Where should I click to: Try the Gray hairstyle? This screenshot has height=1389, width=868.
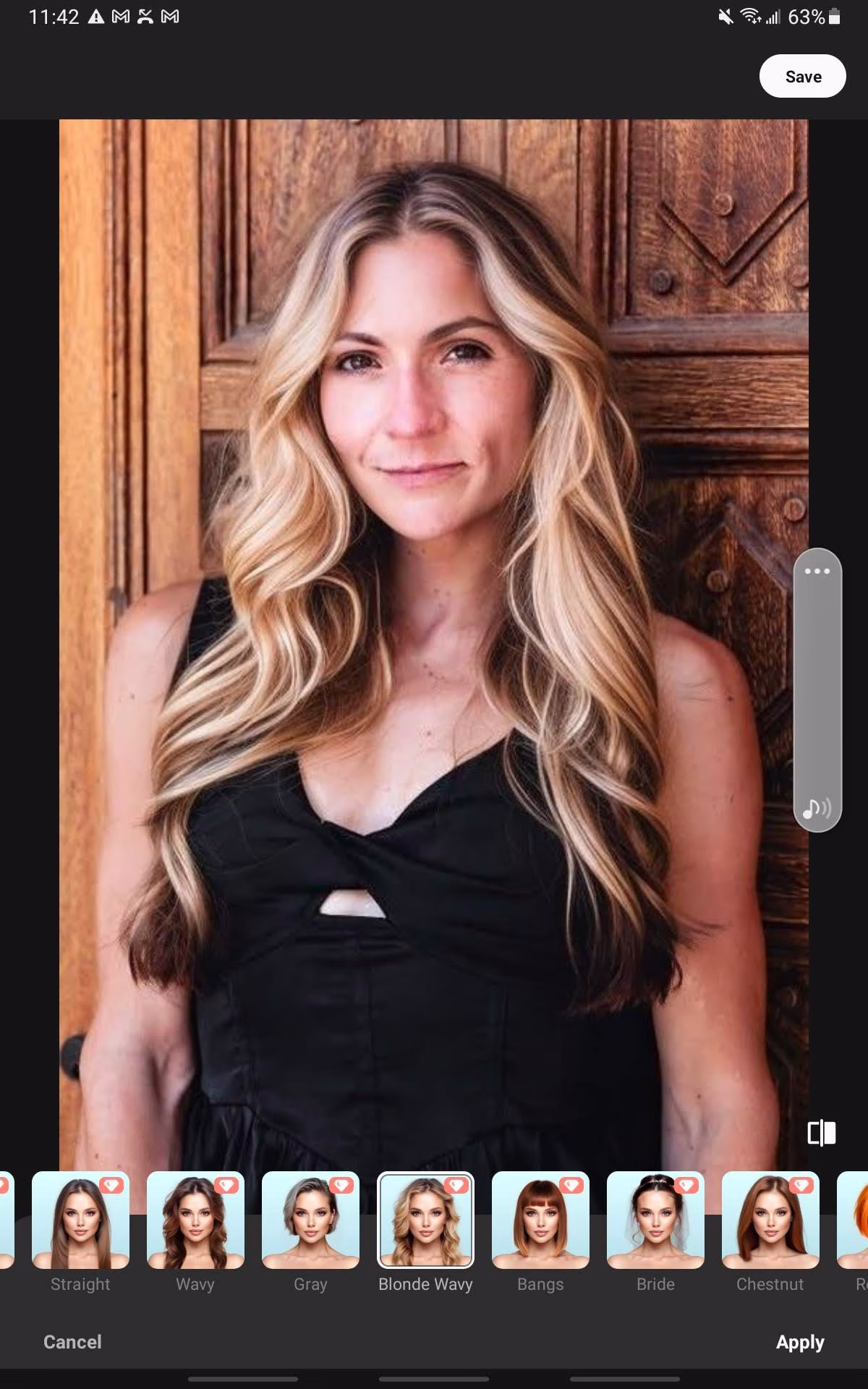[x=310, y=1220]
